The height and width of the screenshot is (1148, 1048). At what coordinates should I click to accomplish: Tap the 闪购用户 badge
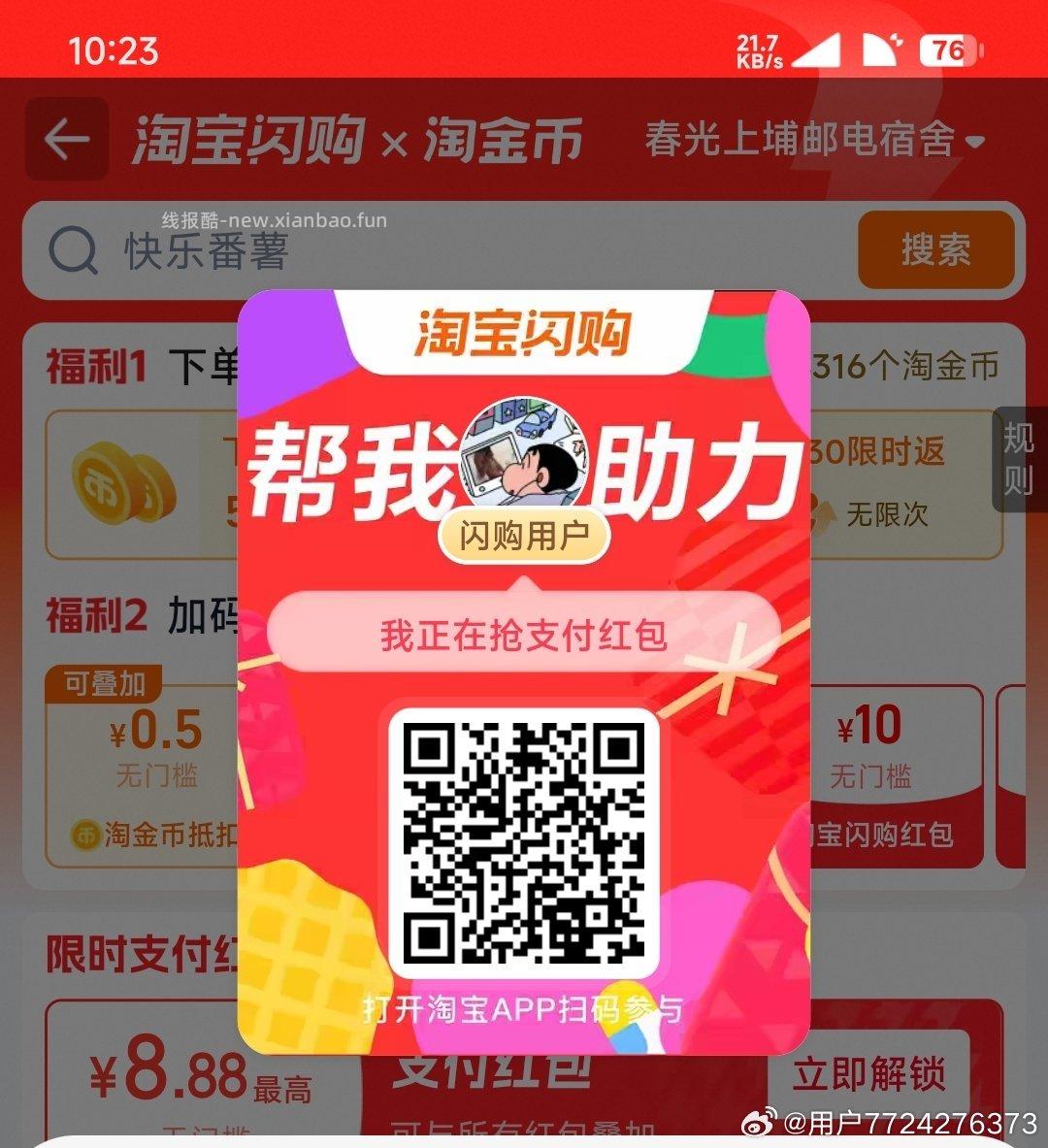(x=524, y=535)
